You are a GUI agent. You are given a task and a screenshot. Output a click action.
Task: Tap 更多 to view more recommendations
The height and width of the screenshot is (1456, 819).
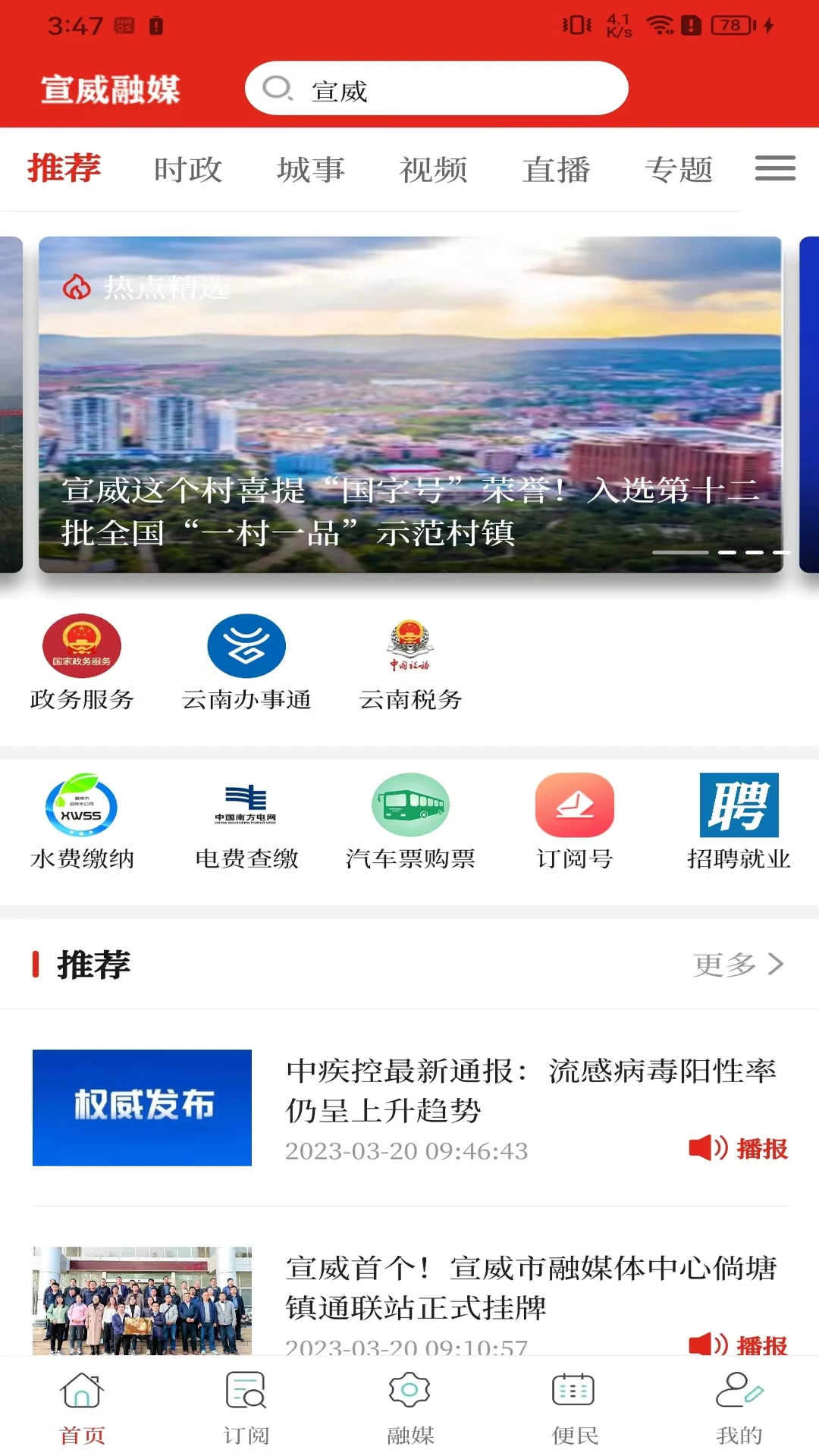738,965
